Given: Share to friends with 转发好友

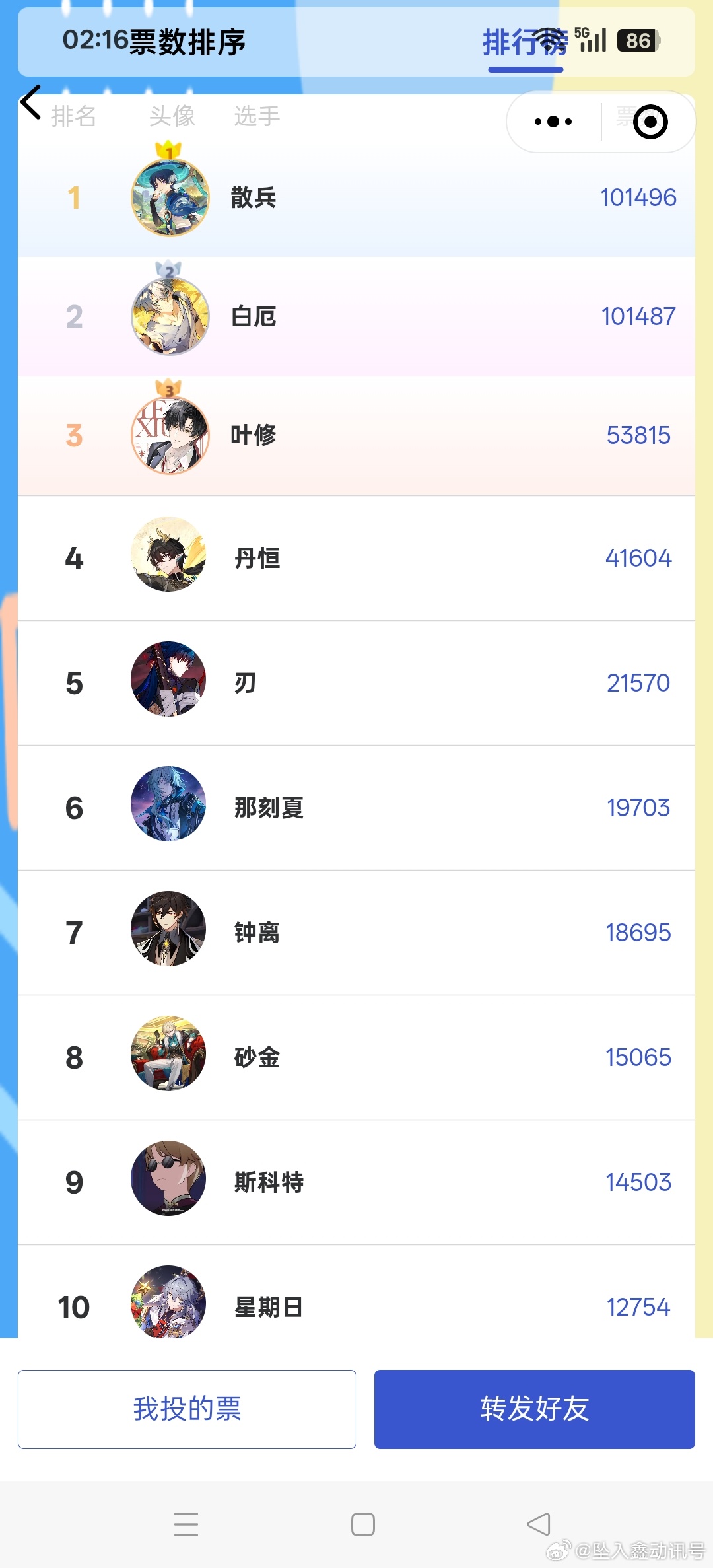Looking at the screenshot, I should 535,1409.
